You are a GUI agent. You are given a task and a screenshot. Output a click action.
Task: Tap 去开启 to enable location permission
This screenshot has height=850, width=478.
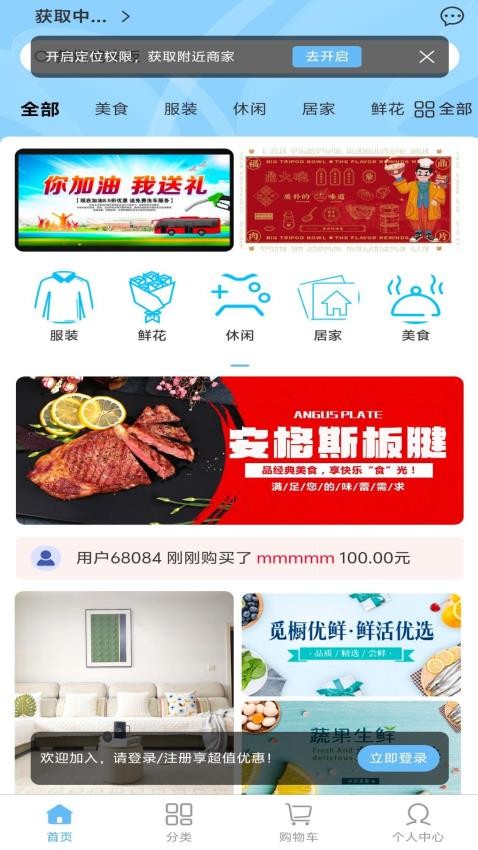tap(327, 56)
